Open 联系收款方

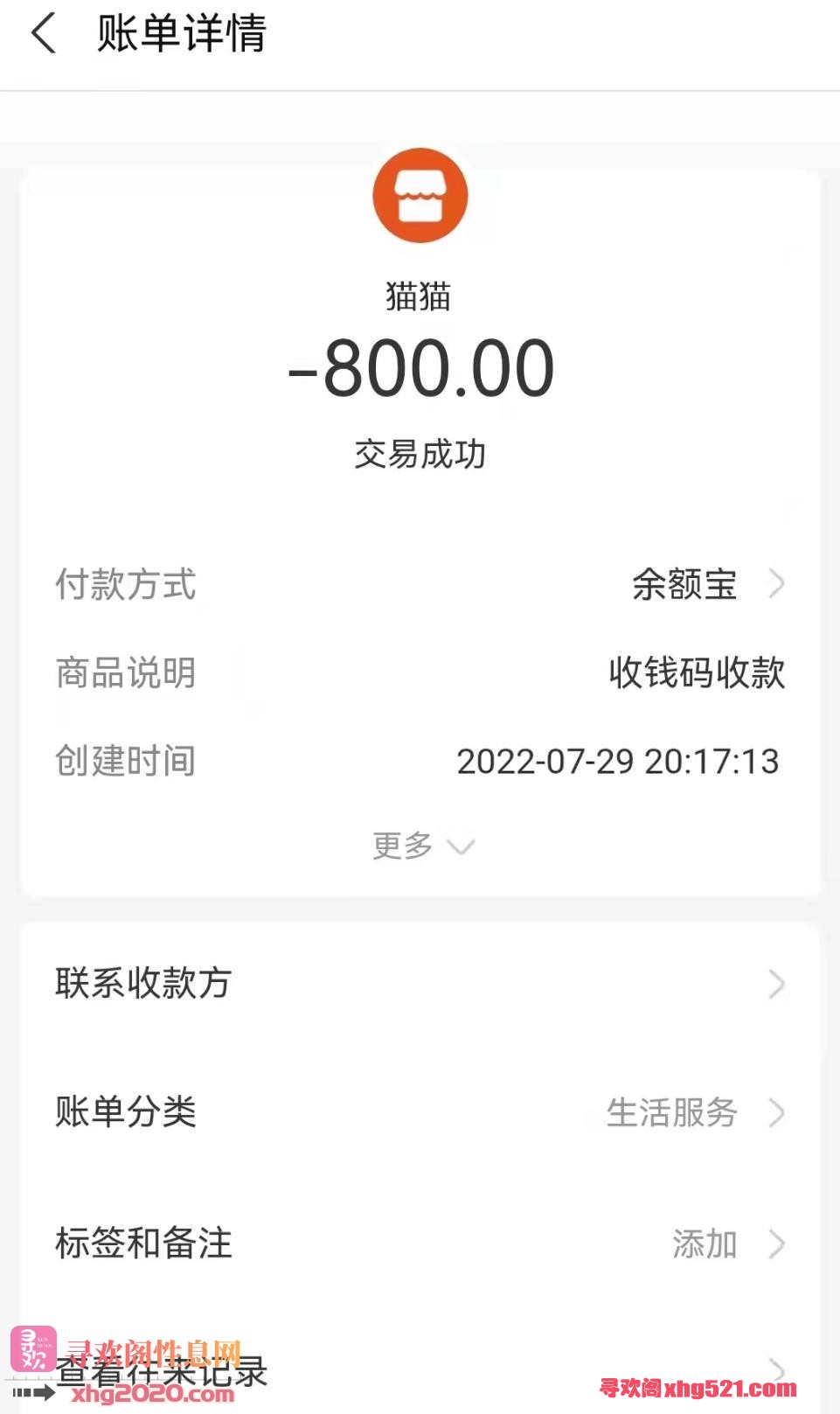point(420,984)
